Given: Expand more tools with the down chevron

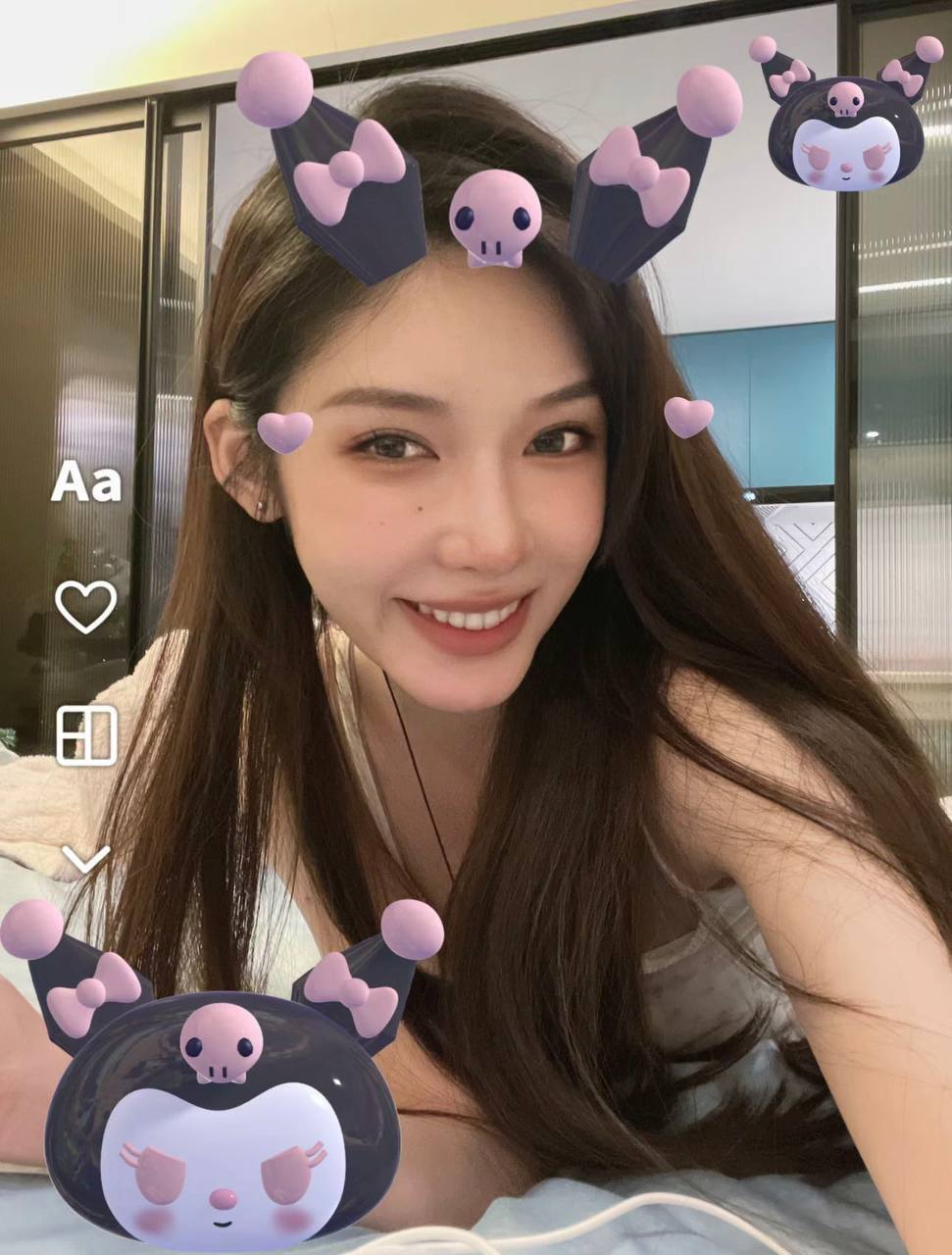Looking at the screenshot, I should pos(86,860).
